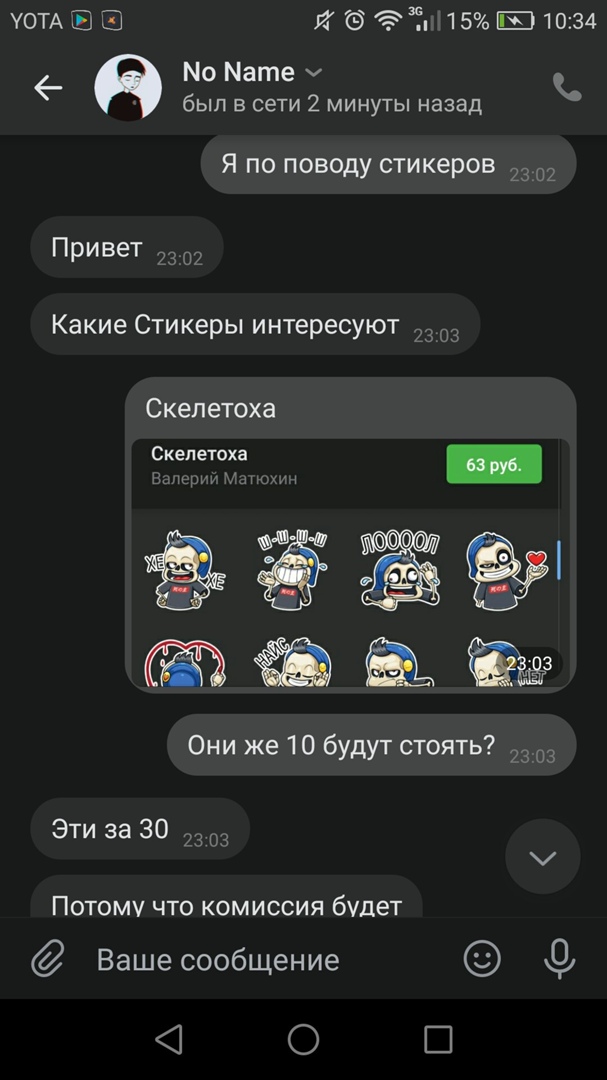
Task: Attach a file with the paperclip
Action: coord(47,960)
